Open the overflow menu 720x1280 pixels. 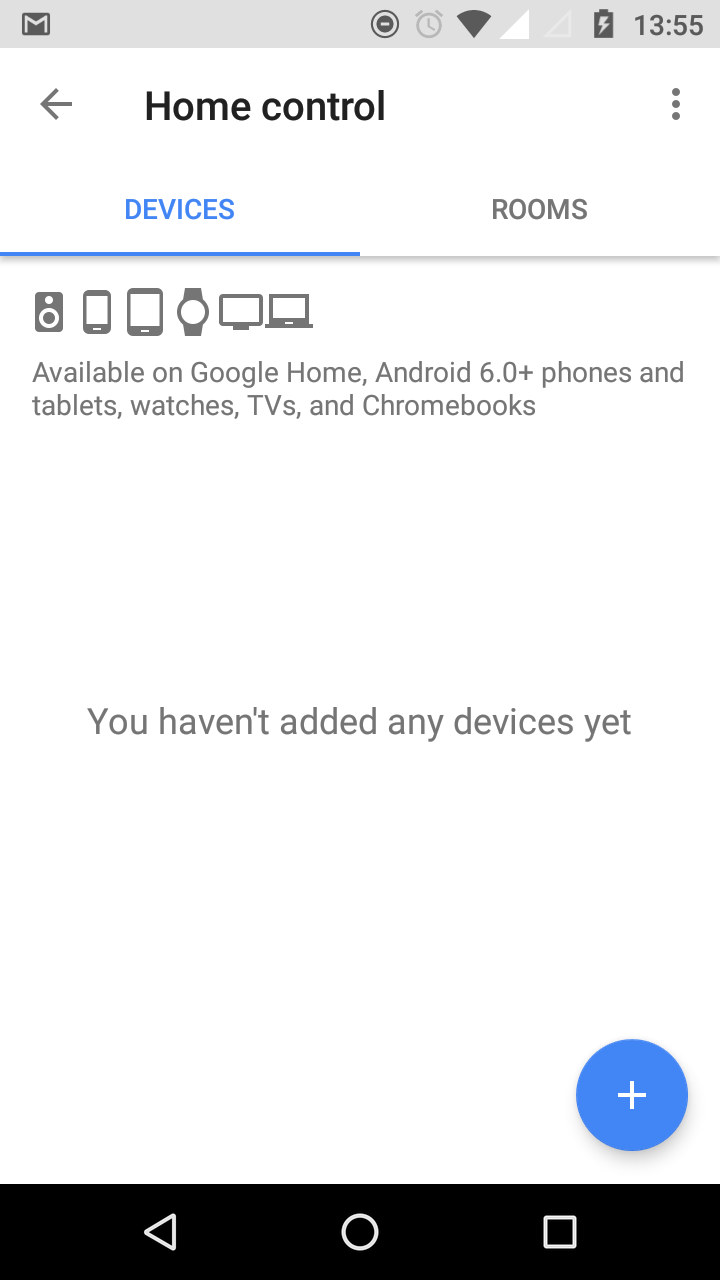[676, 105]
